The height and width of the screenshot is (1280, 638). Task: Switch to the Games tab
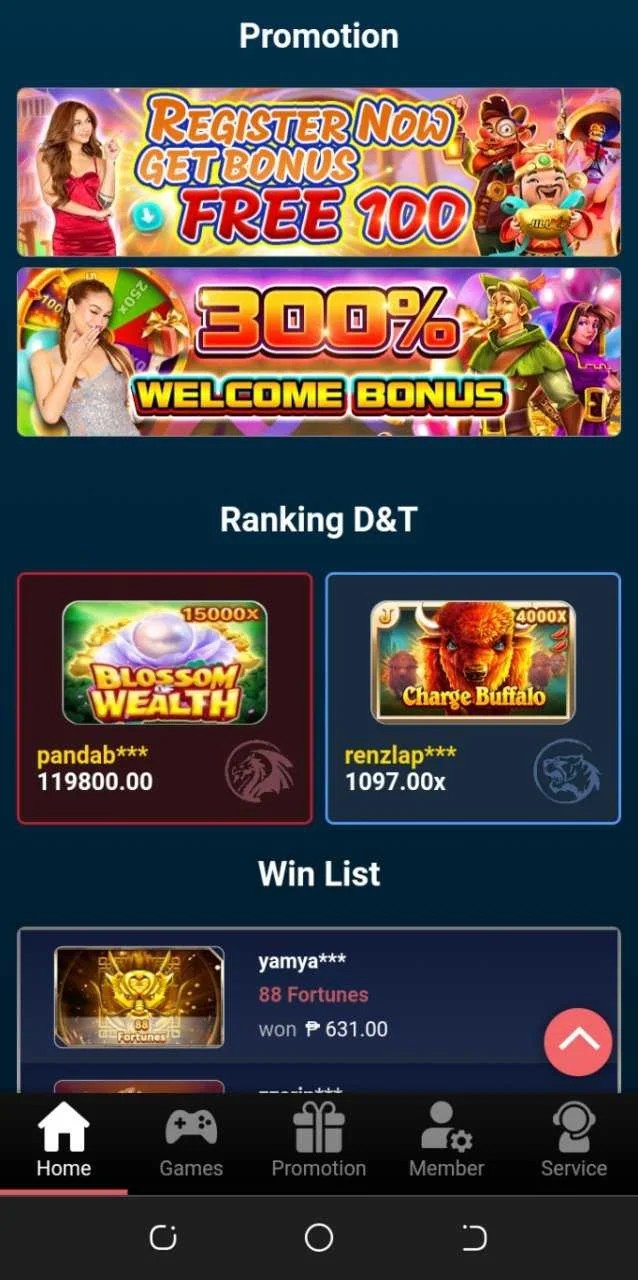[191, 1143]
